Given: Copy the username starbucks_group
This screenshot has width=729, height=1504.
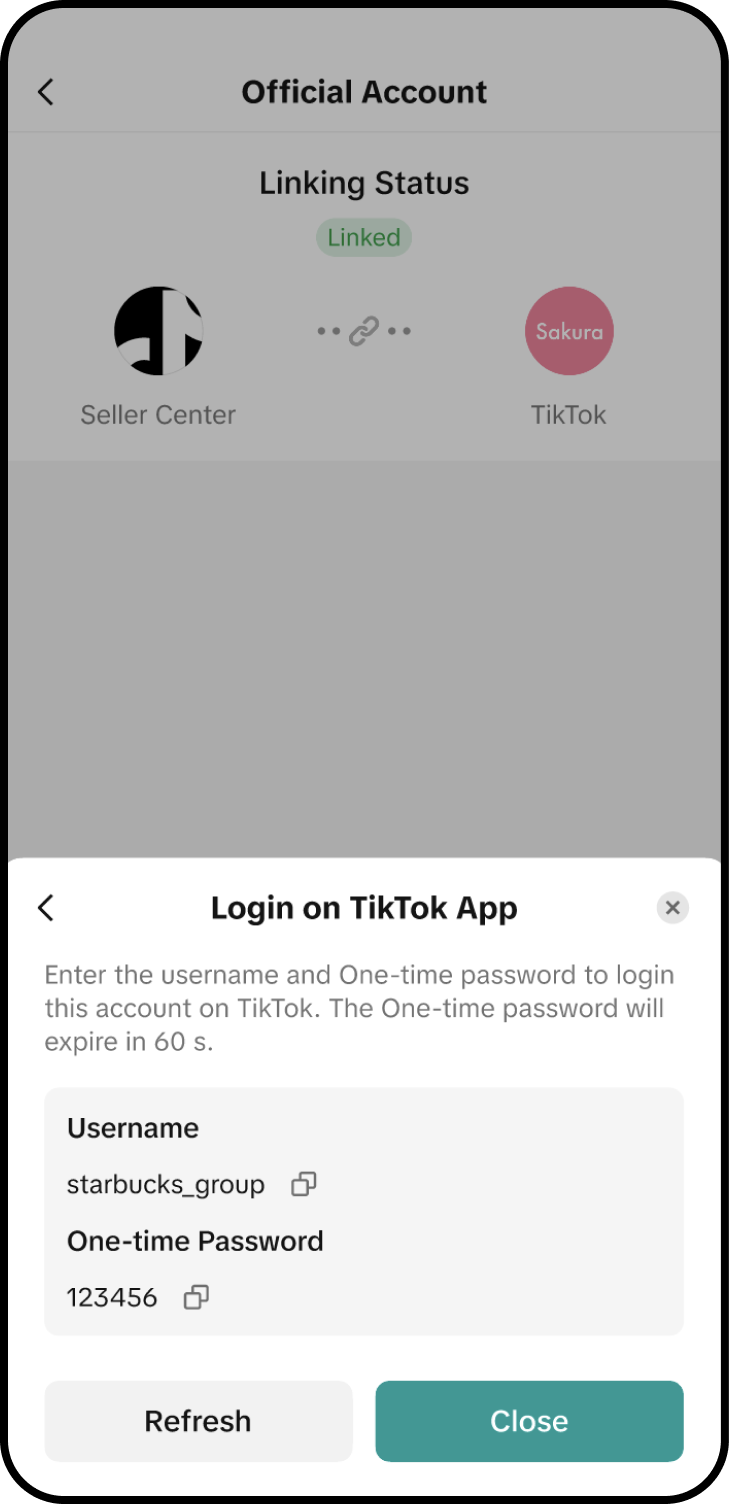Looking at the screenshot, I should coord(303,1185).
